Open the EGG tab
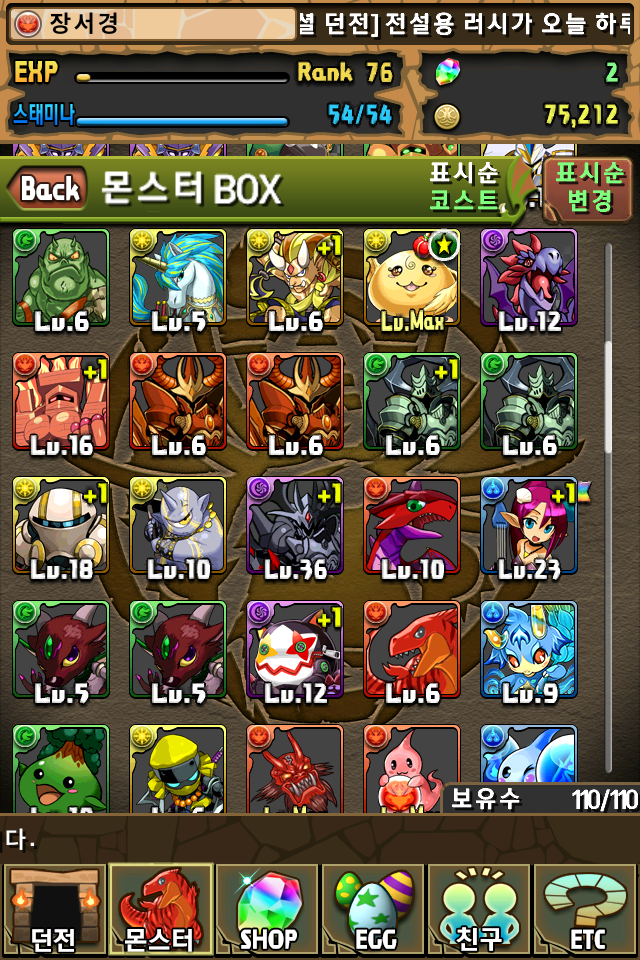 pyautogui.click(x=374, y=910)
